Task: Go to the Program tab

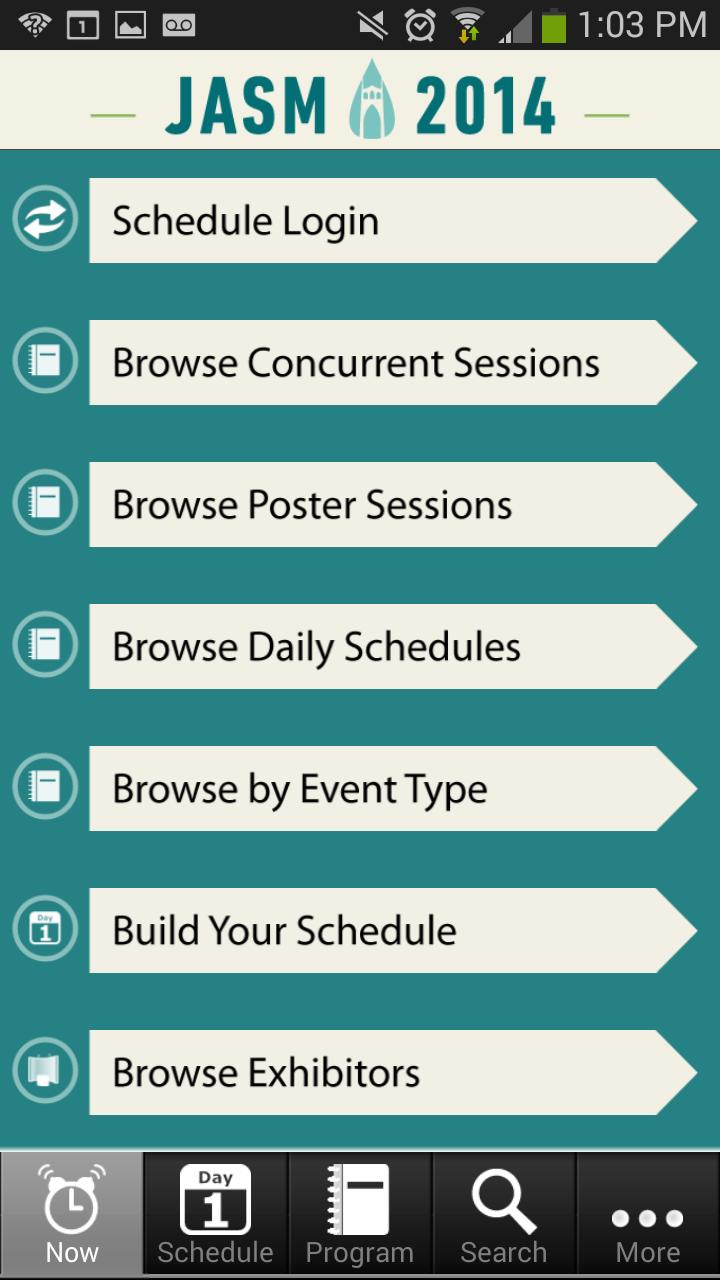Action: [x=359, y=1215]
